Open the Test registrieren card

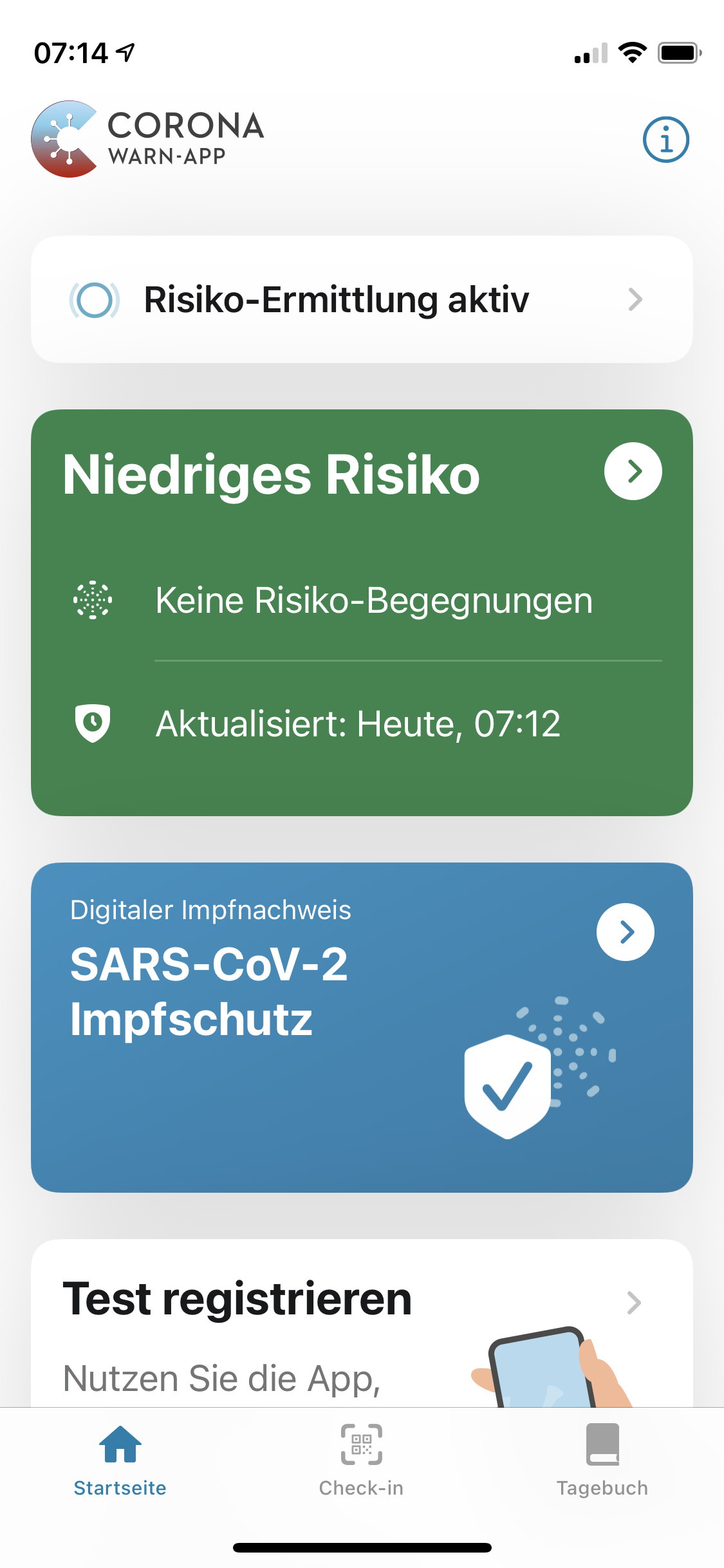coord(362,1323)
